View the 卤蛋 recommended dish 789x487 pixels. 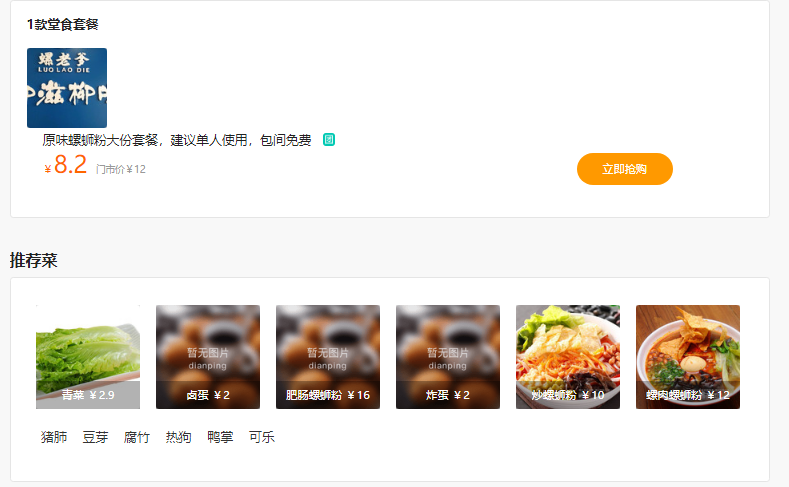click(x=208, y=357)
